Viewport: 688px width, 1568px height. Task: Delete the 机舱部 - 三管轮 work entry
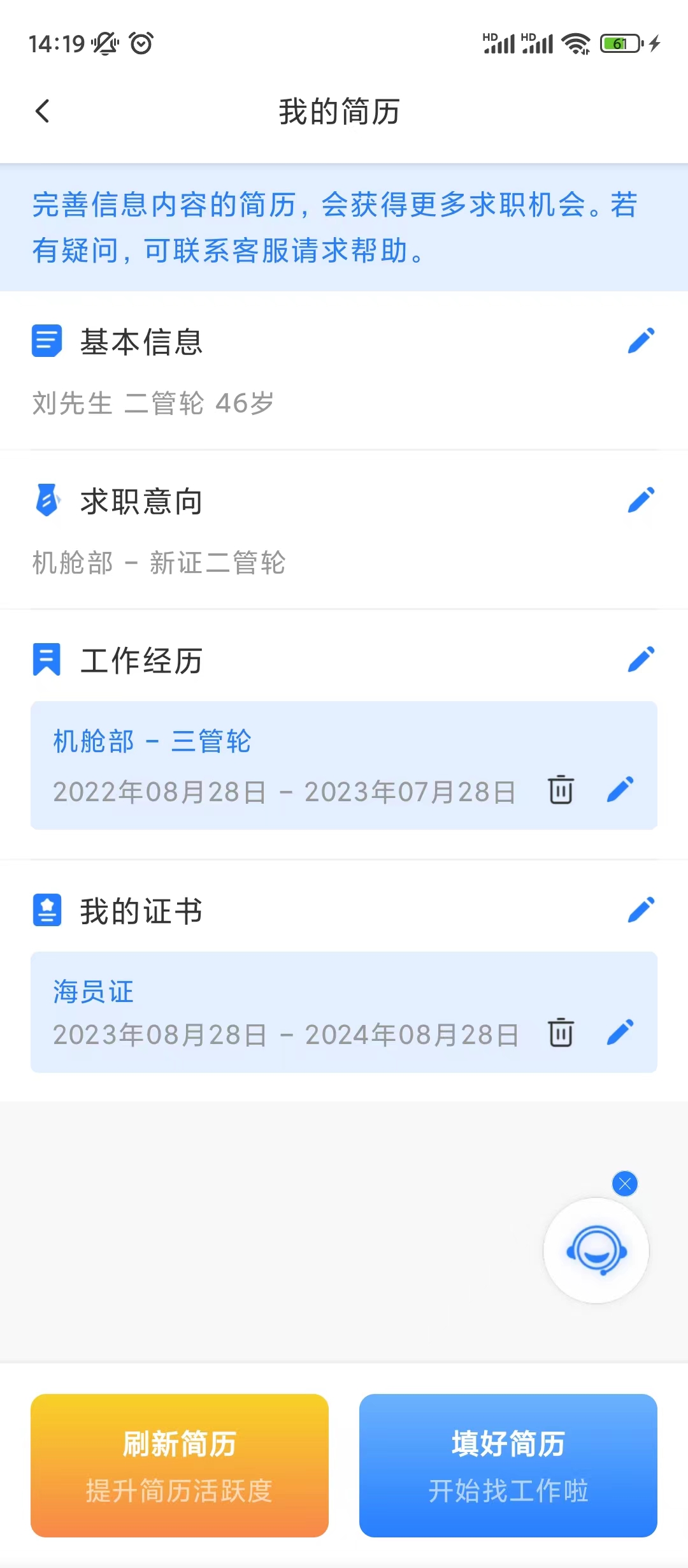coord(561,790)
